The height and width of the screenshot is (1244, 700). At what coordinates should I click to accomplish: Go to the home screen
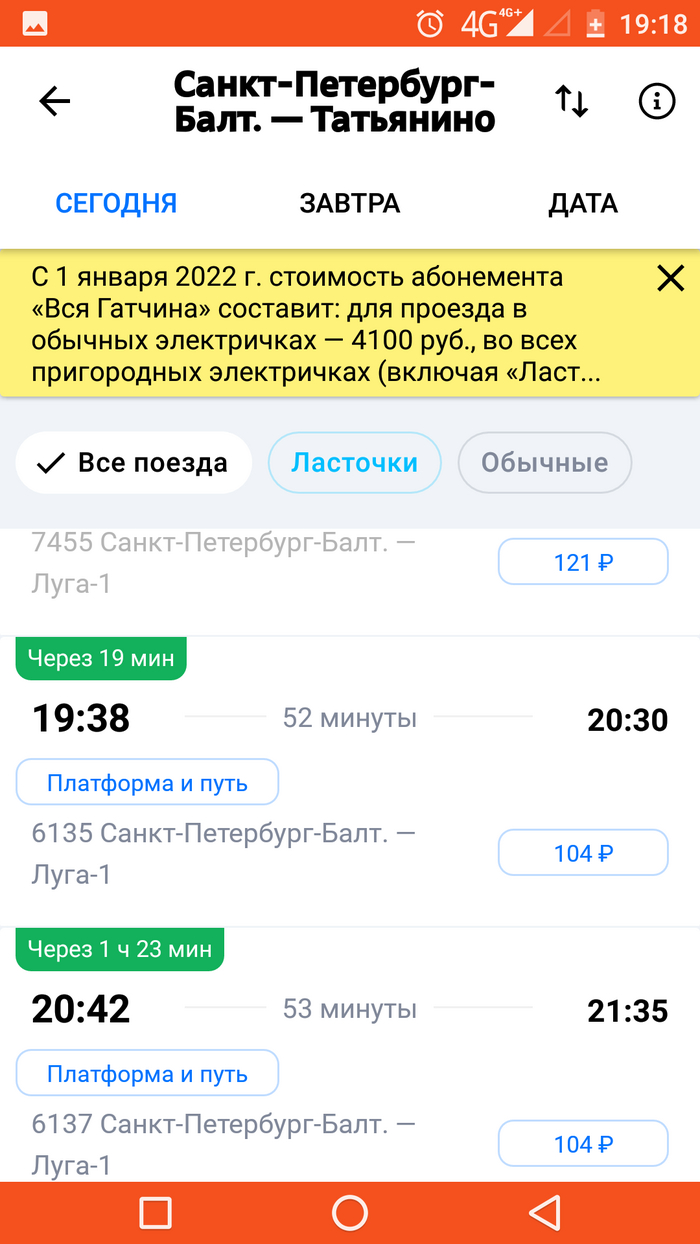coord(350,1213)
